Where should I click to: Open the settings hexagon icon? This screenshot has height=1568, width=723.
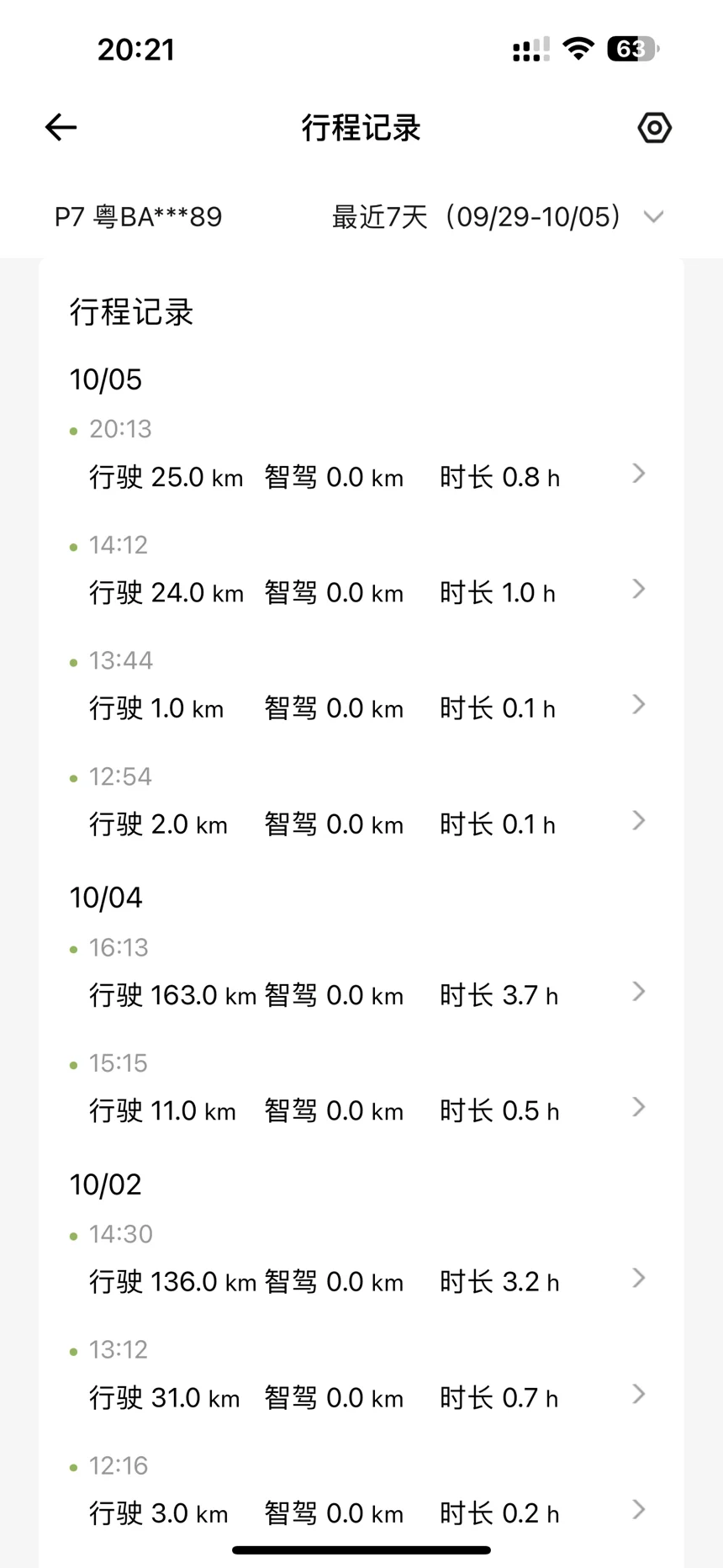(654, 128)
